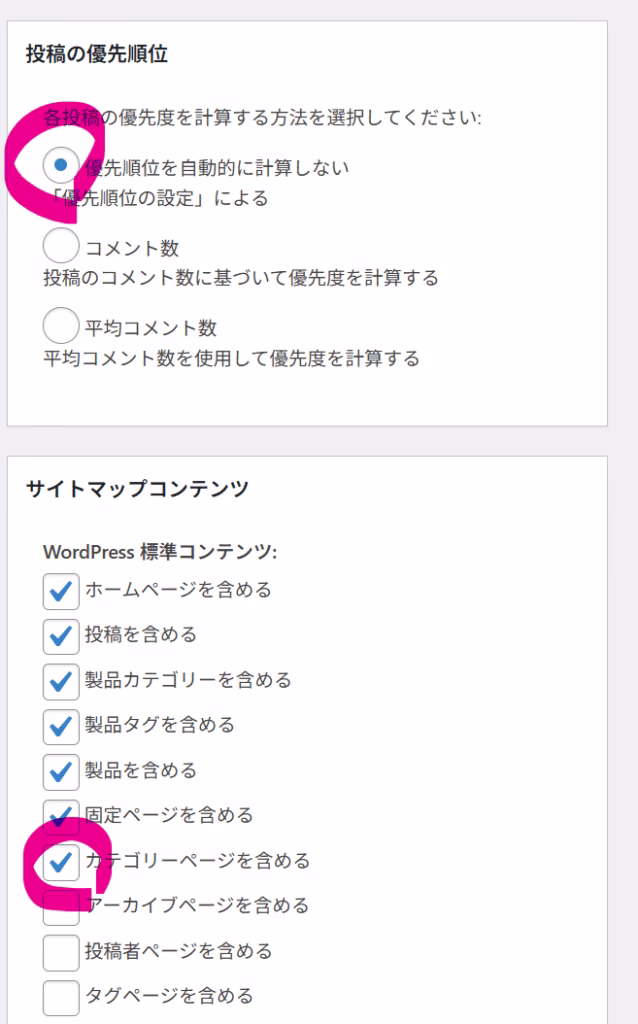Toggle the 投稿を含める checkbox

(61, 635)
